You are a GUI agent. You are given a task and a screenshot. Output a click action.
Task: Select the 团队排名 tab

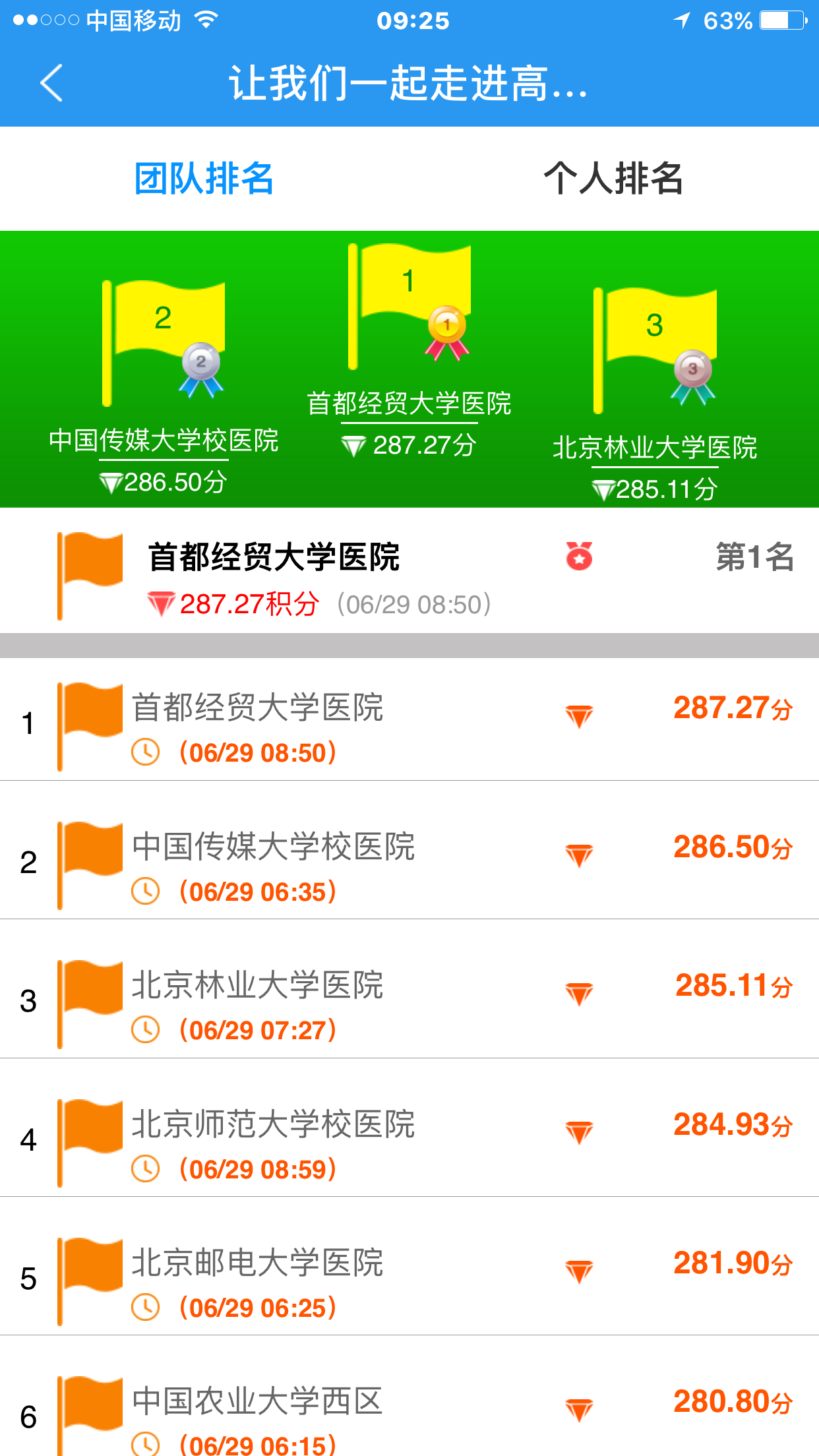(204, 178)
